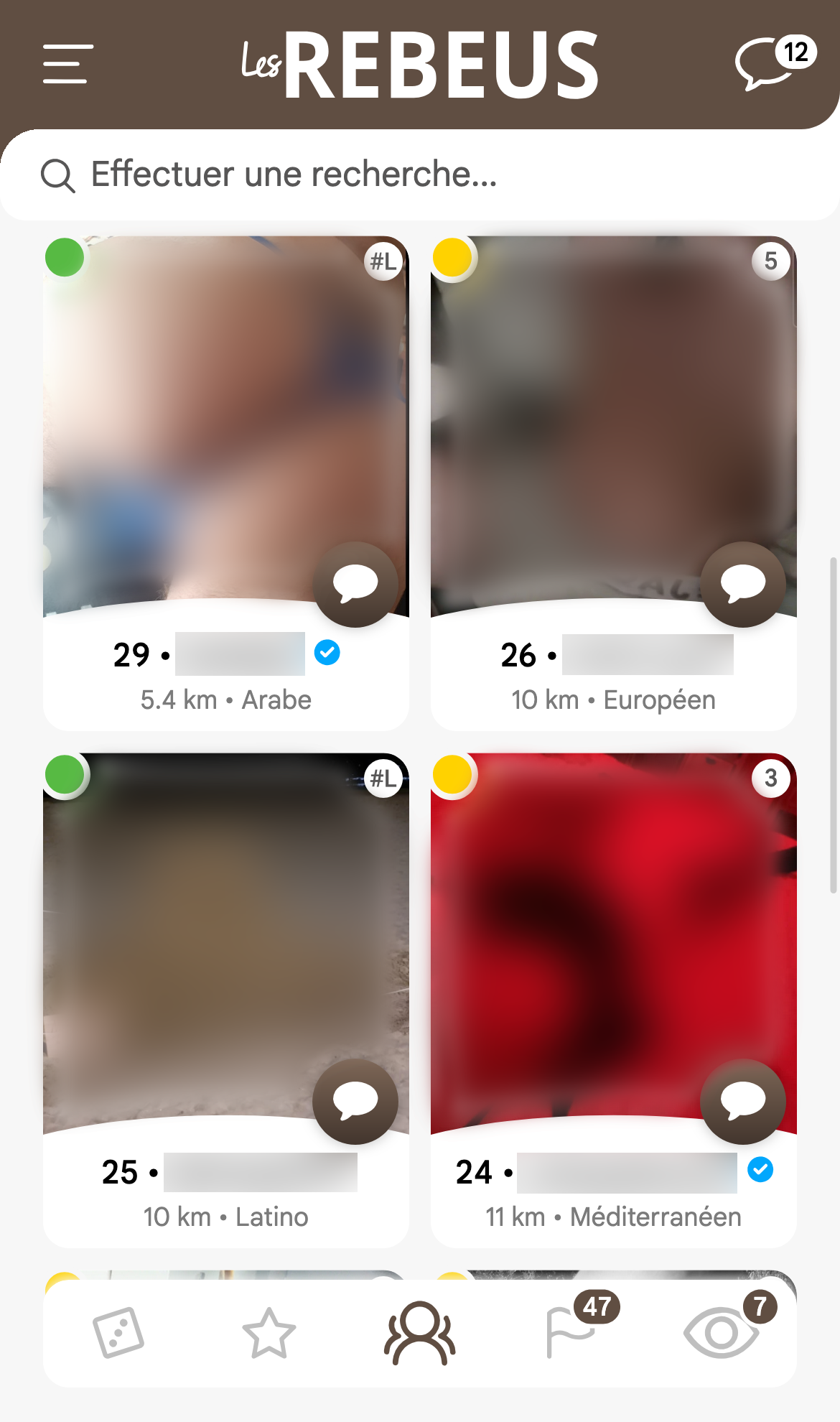Open the 24-year-old Méditerranéen profile card
Image resolution: width=840 pixels, height=1422 pixels.
tap(614, 1000)
